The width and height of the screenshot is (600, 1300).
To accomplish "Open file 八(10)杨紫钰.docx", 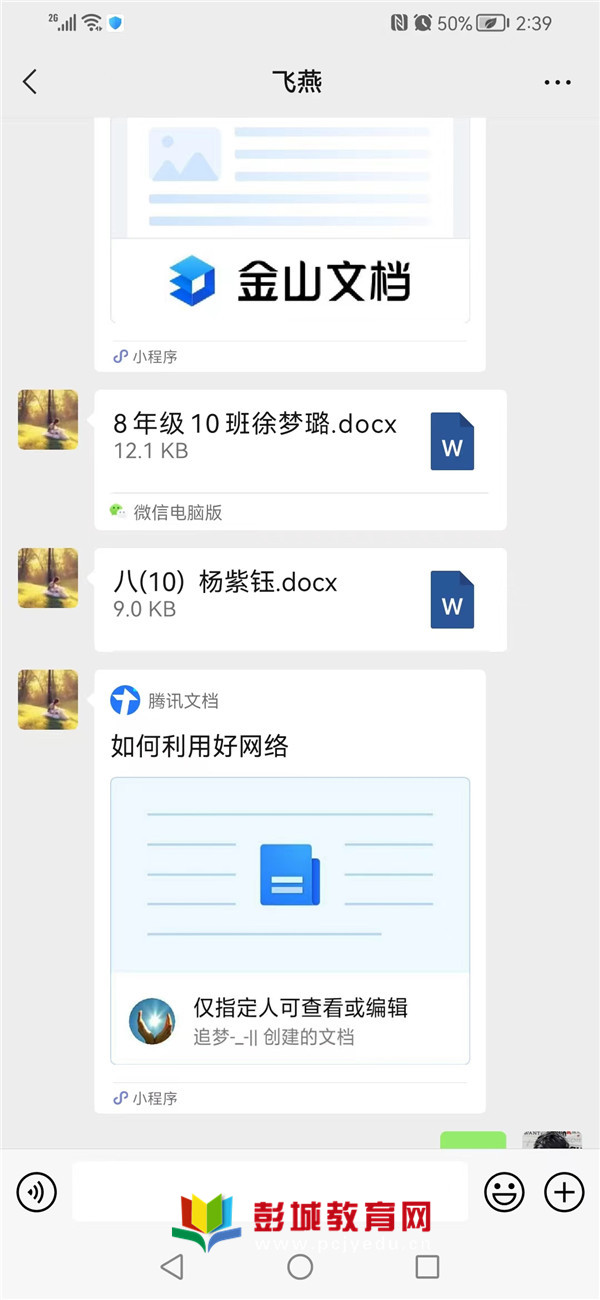I will (300, 598).
